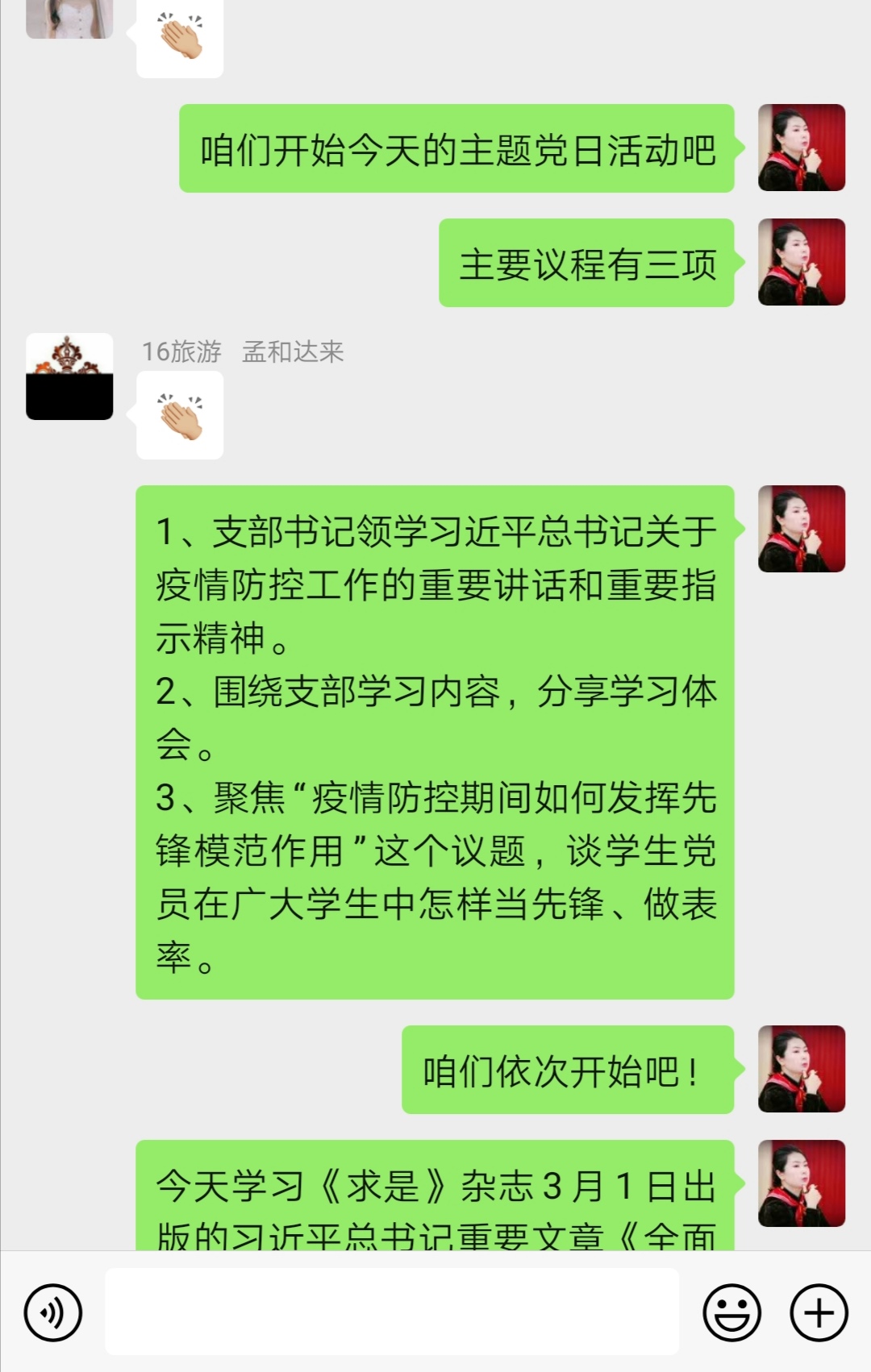Screen dimensions: 871x1372
Task: Tap sender avatar beside 主要议程有三项
Action: pyautogui.click(x=801, y=262)
